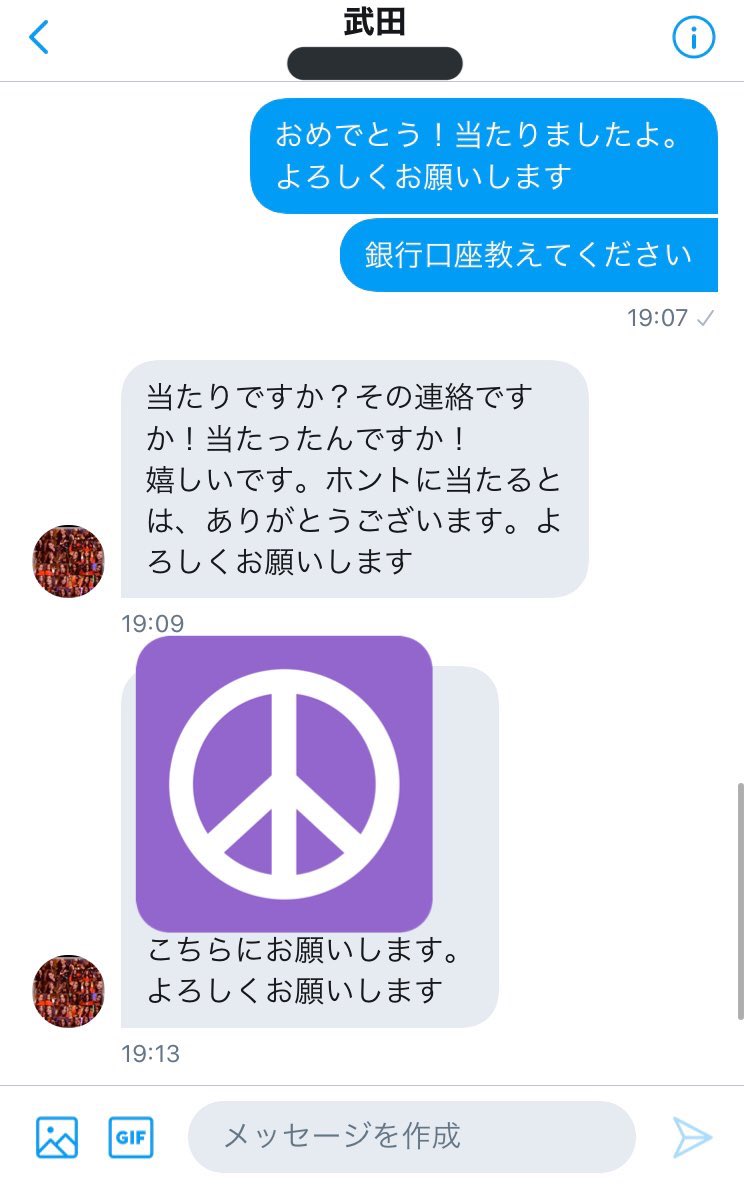Screen dimensions: 744x1189
Task: Select the message 銀行口座教えてください
Action: tap(530, 254)
